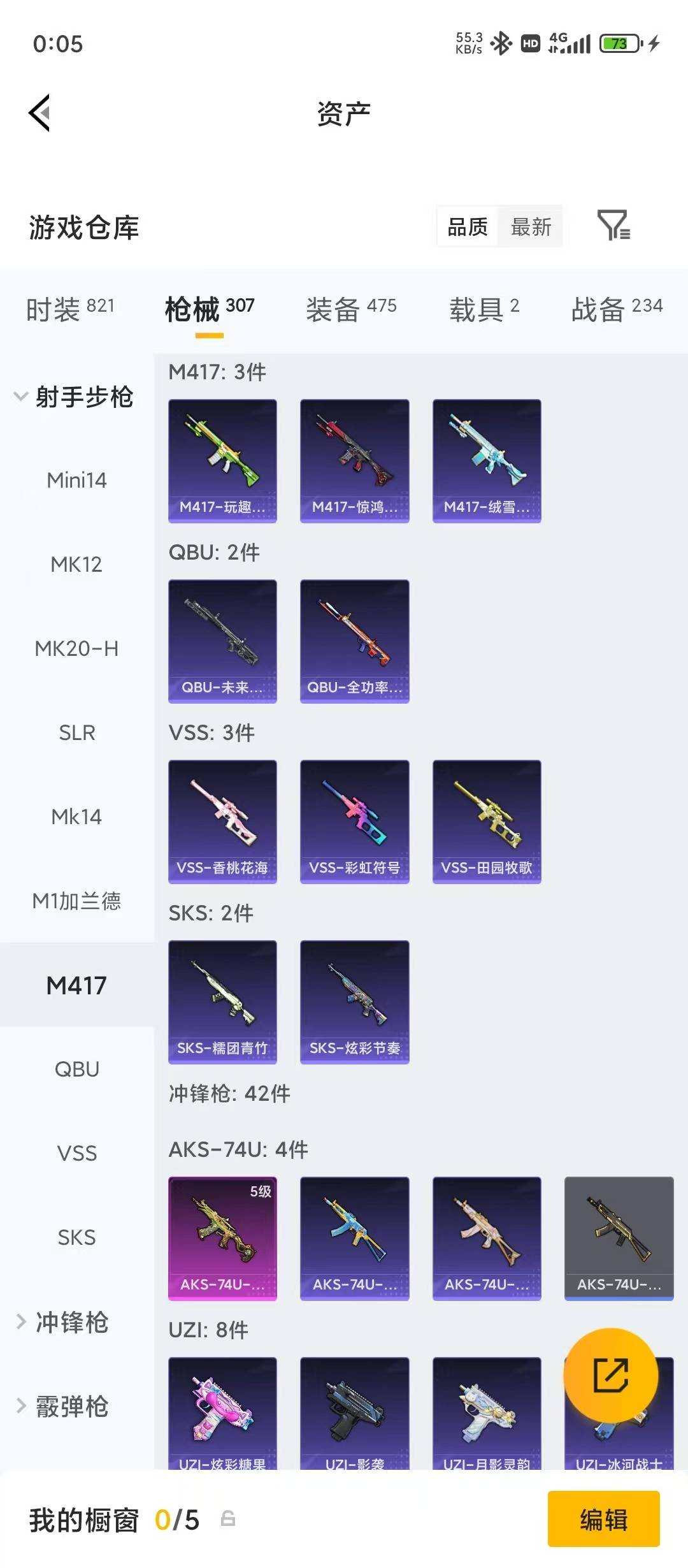Switch to the 战备 tab
Viewport: 688px width, 1568px height.
[617, 309]
